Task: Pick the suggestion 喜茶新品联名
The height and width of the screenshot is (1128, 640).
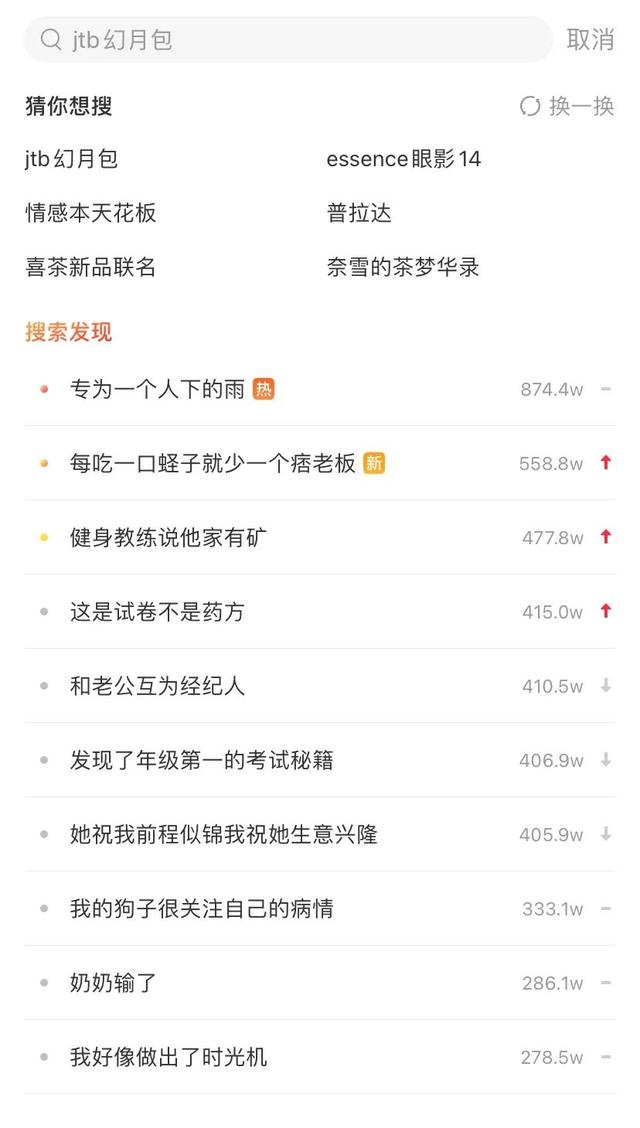Action: coord(91,267)
